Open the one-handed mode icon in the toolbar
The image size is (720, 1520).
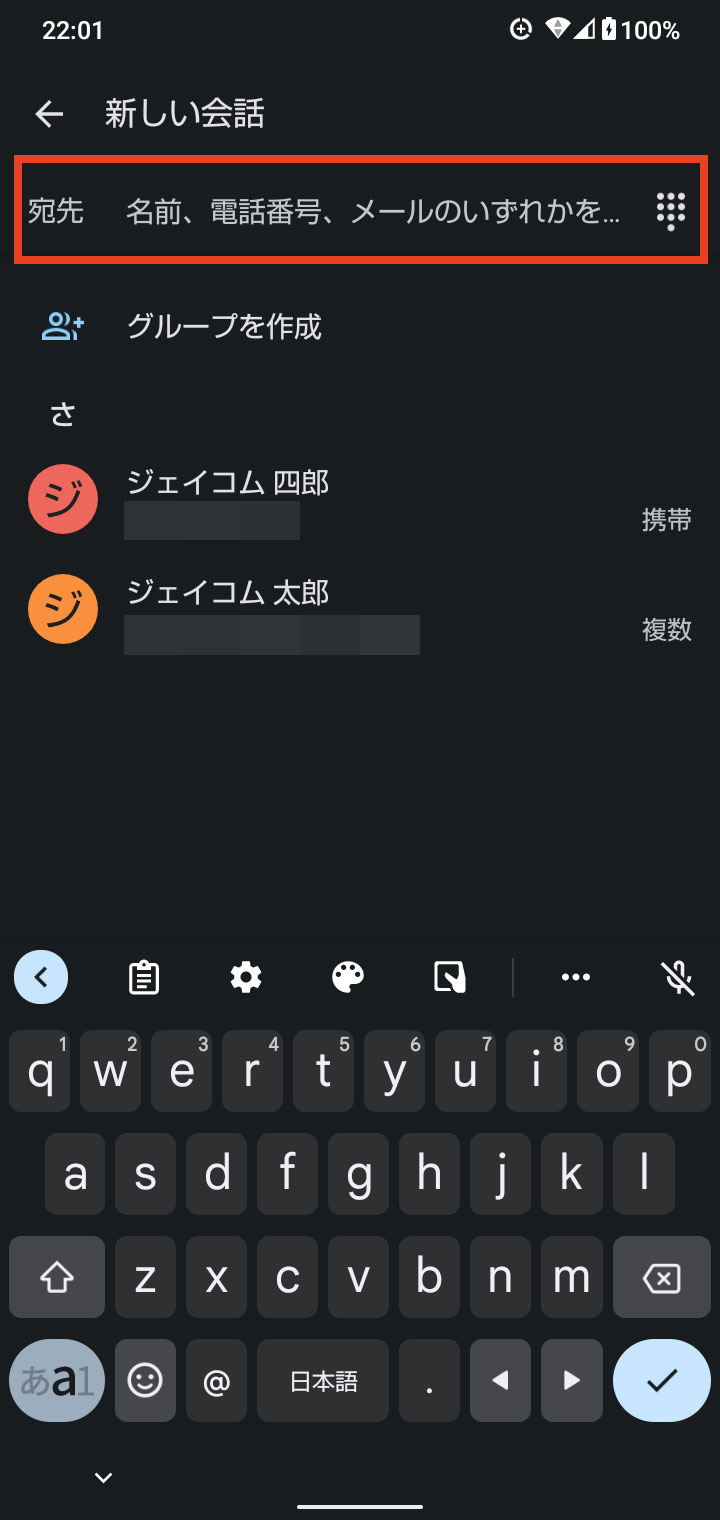pos(450,977)
